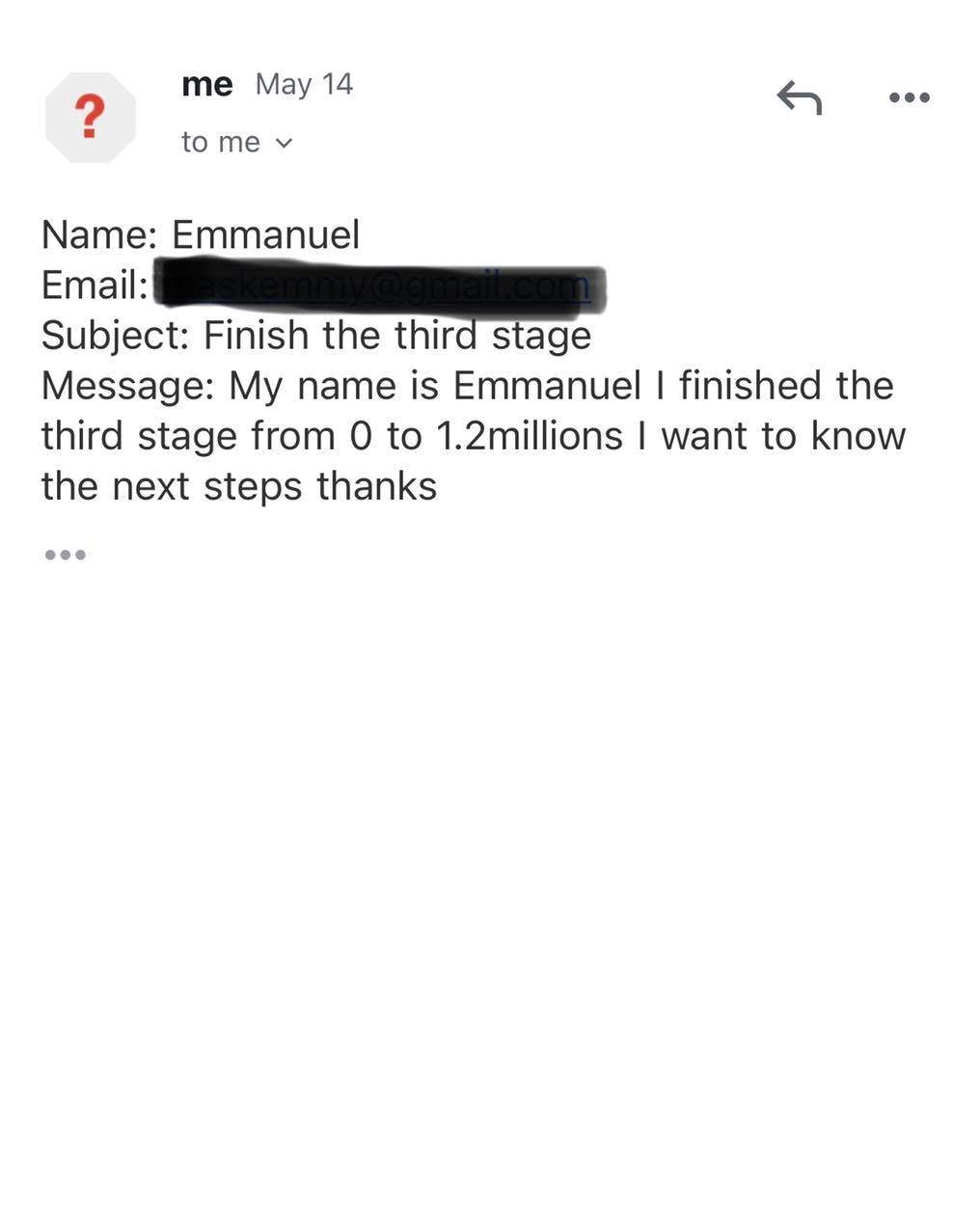The width and height of the screenshot is (980, 1226).
Task: Open the sender's question mark avatar
Action: [90, 118]
